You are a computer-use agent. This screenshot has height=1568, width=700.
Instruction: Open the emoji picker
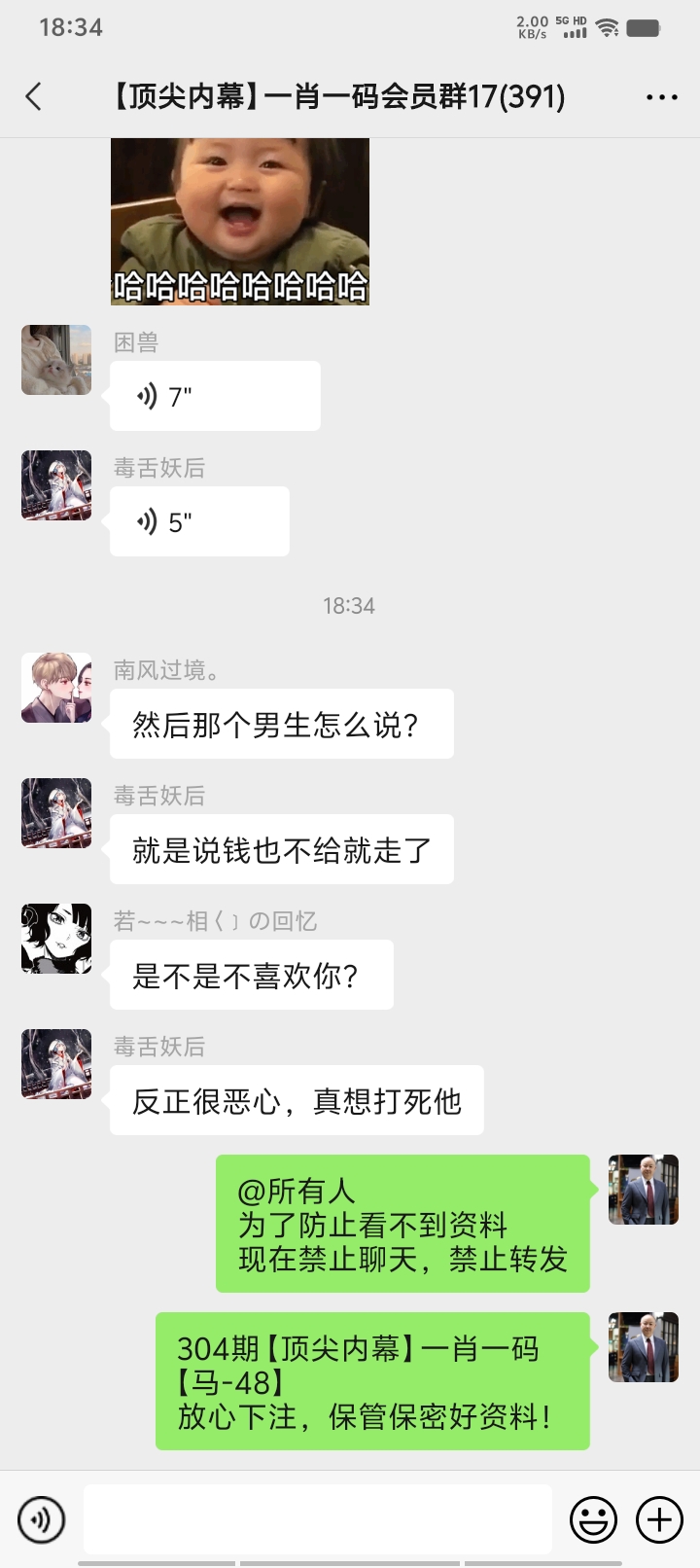tap(593, 1518)
